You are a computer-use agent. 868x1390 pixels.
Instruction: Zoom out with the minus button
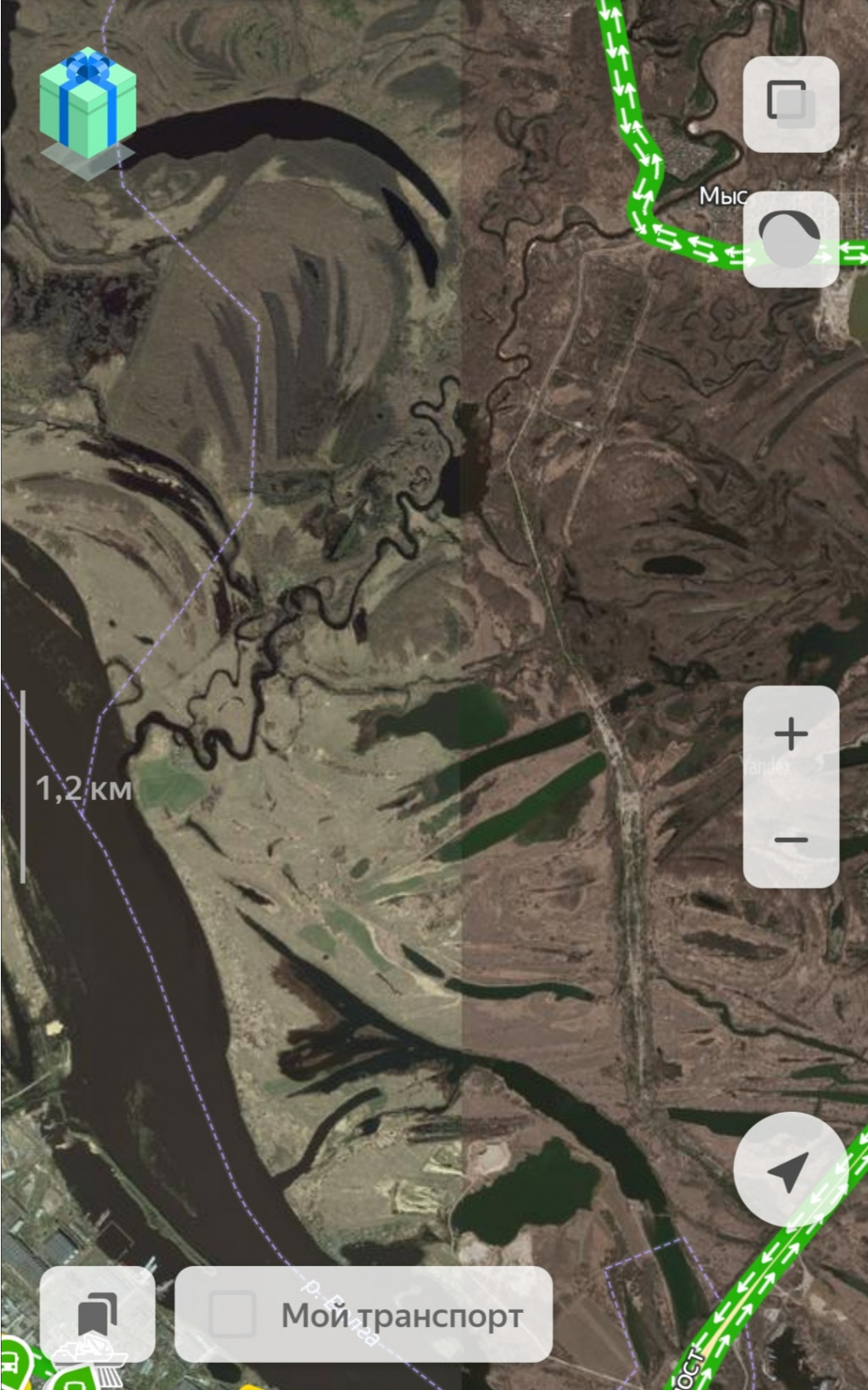click(791, 840)
